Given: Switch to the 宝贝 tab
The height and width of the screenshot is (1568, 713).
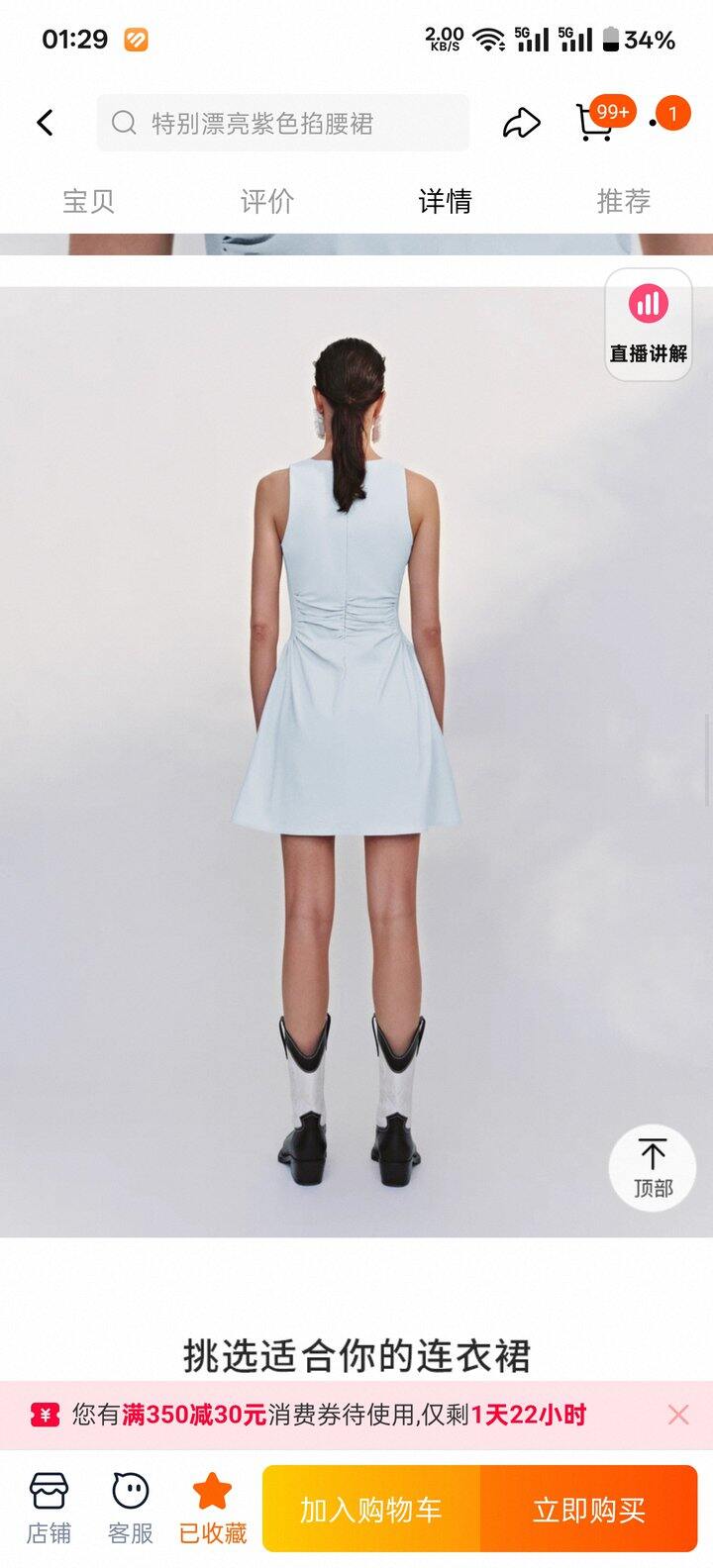Looking at the screenshot, I should point(89,201).
